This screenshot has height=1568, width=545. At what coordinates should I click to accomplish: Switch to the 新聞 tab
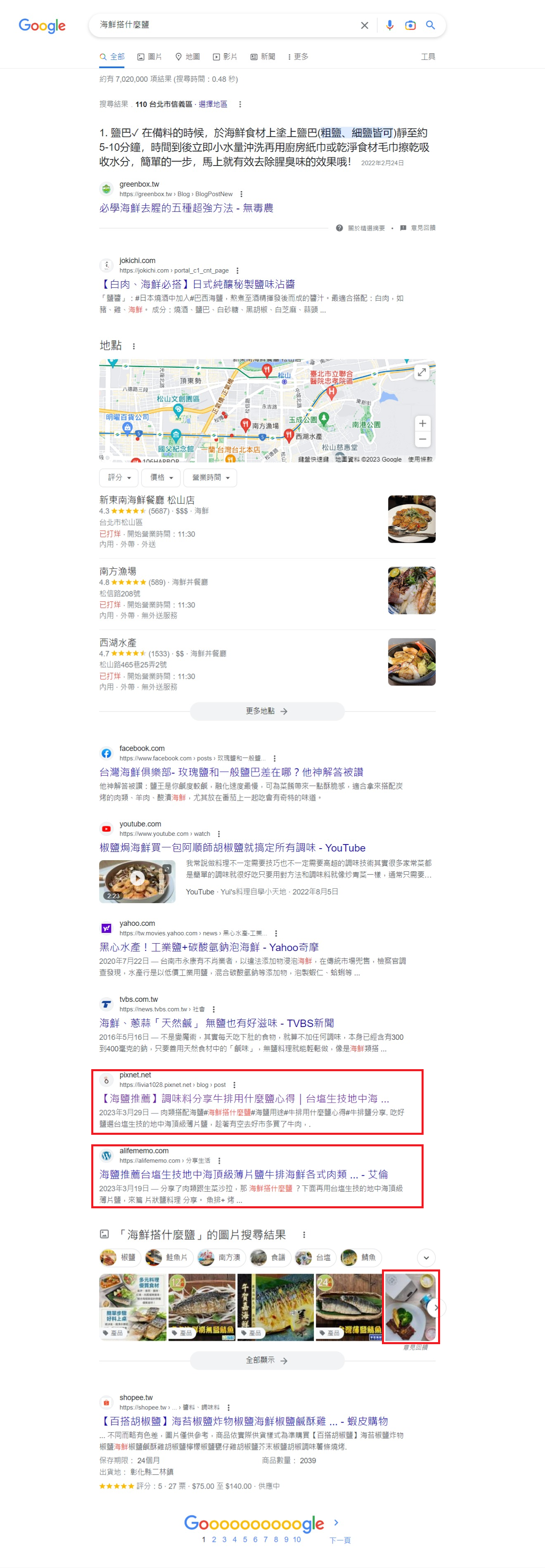(263, 57)
